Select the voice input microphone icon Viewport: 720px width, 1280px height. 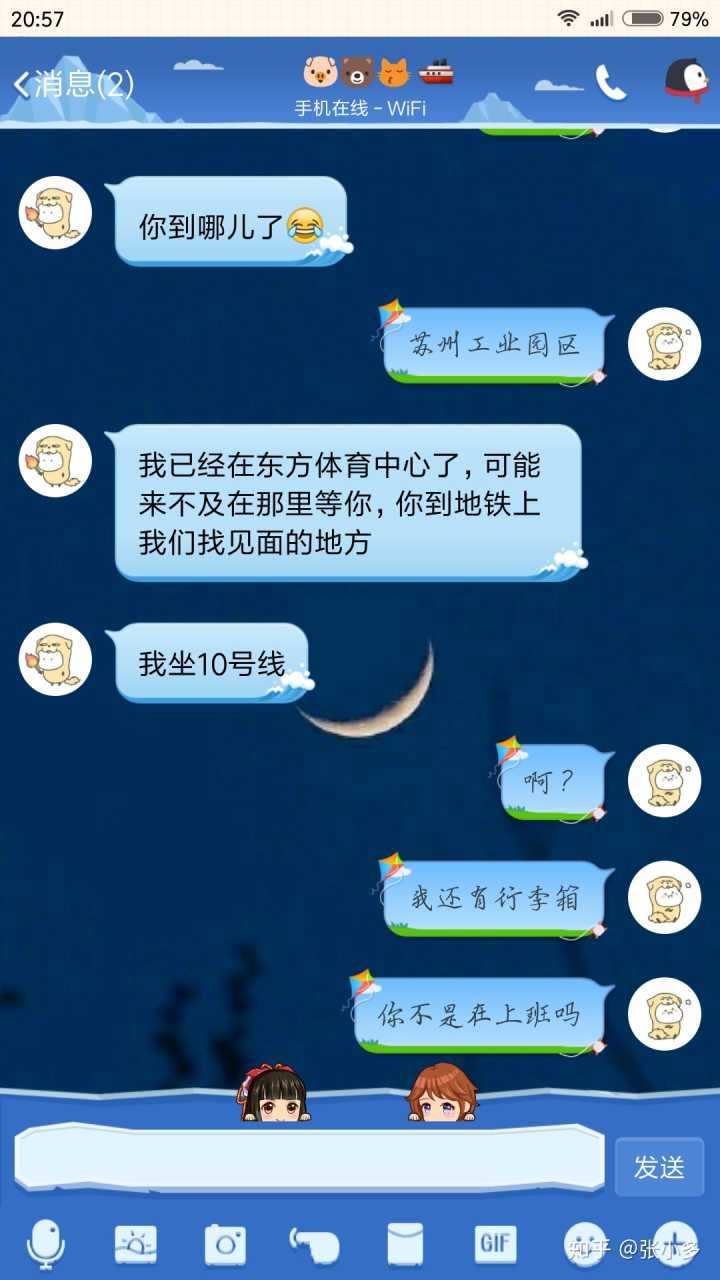(47, 1242)
